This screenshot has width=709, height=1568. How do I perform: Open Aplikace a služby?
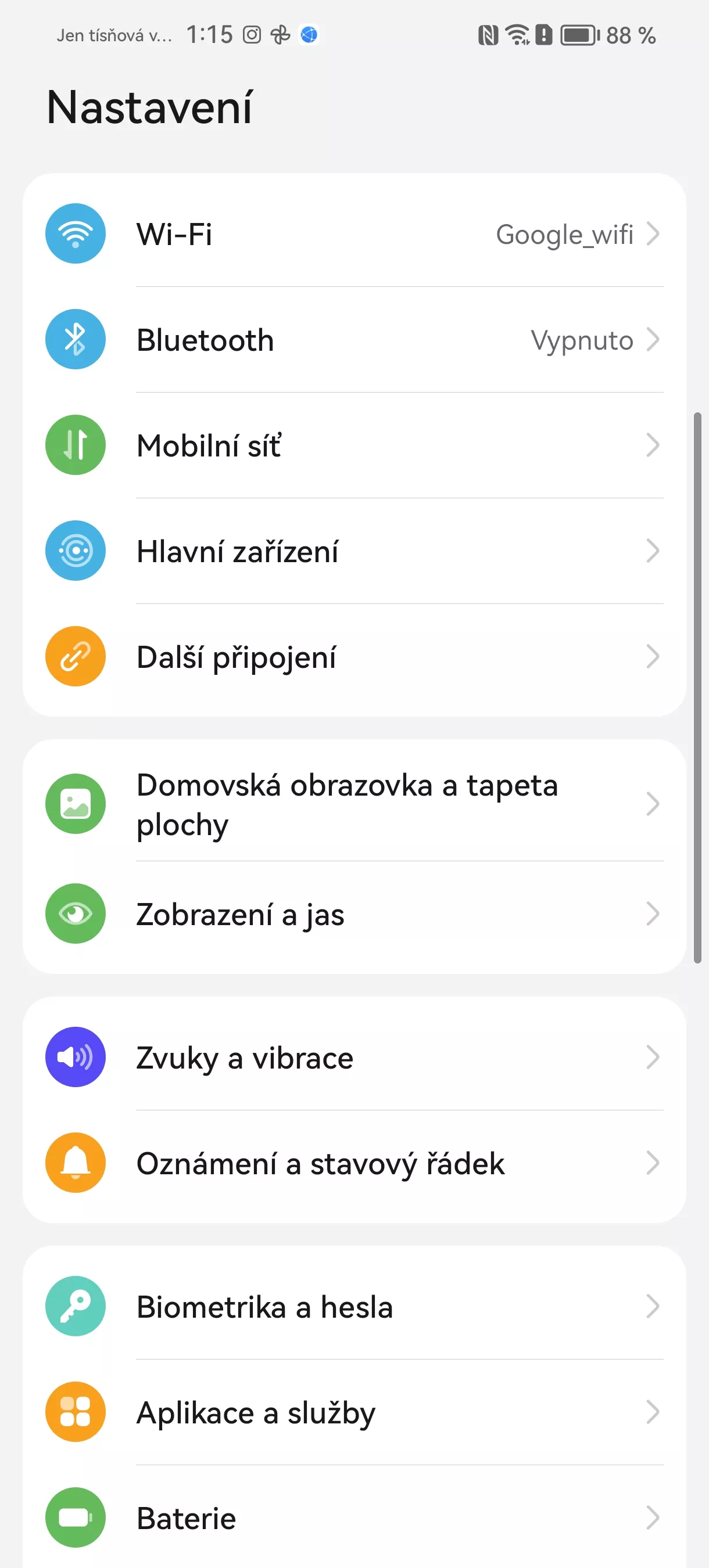pos(354,1412)
